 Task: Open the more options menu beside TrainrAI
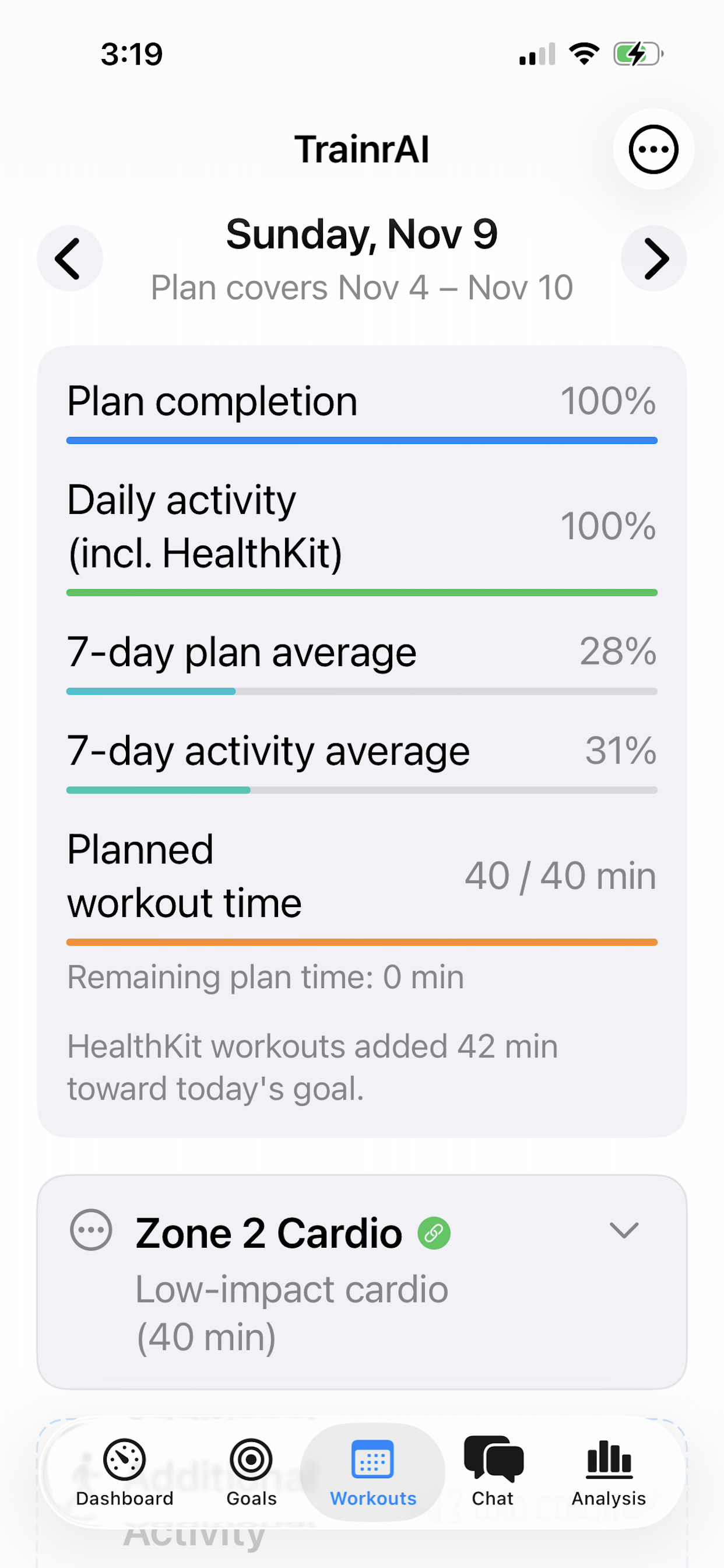coord(653,149)
